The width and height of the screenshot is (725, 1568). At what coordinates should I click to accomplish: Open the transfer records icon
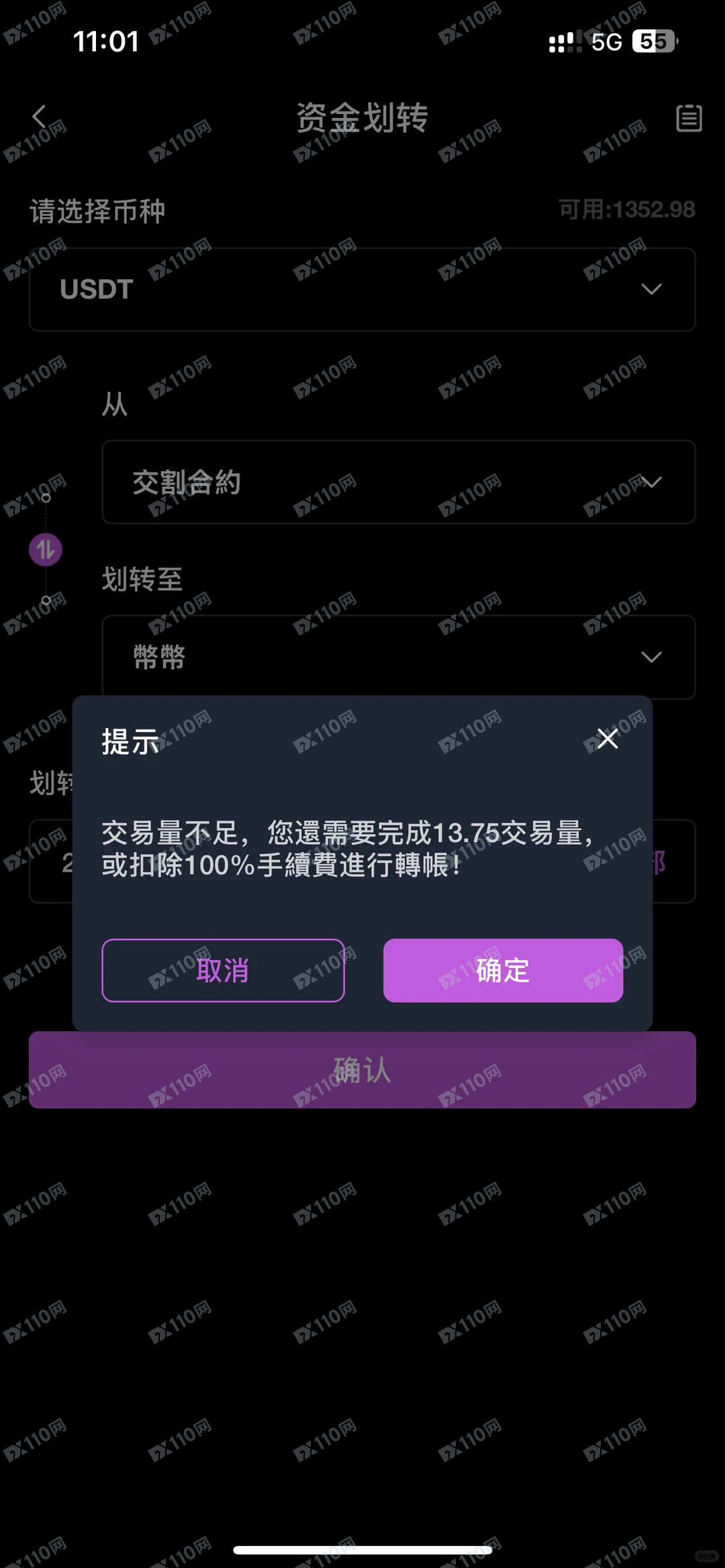(x=689, y=118)
